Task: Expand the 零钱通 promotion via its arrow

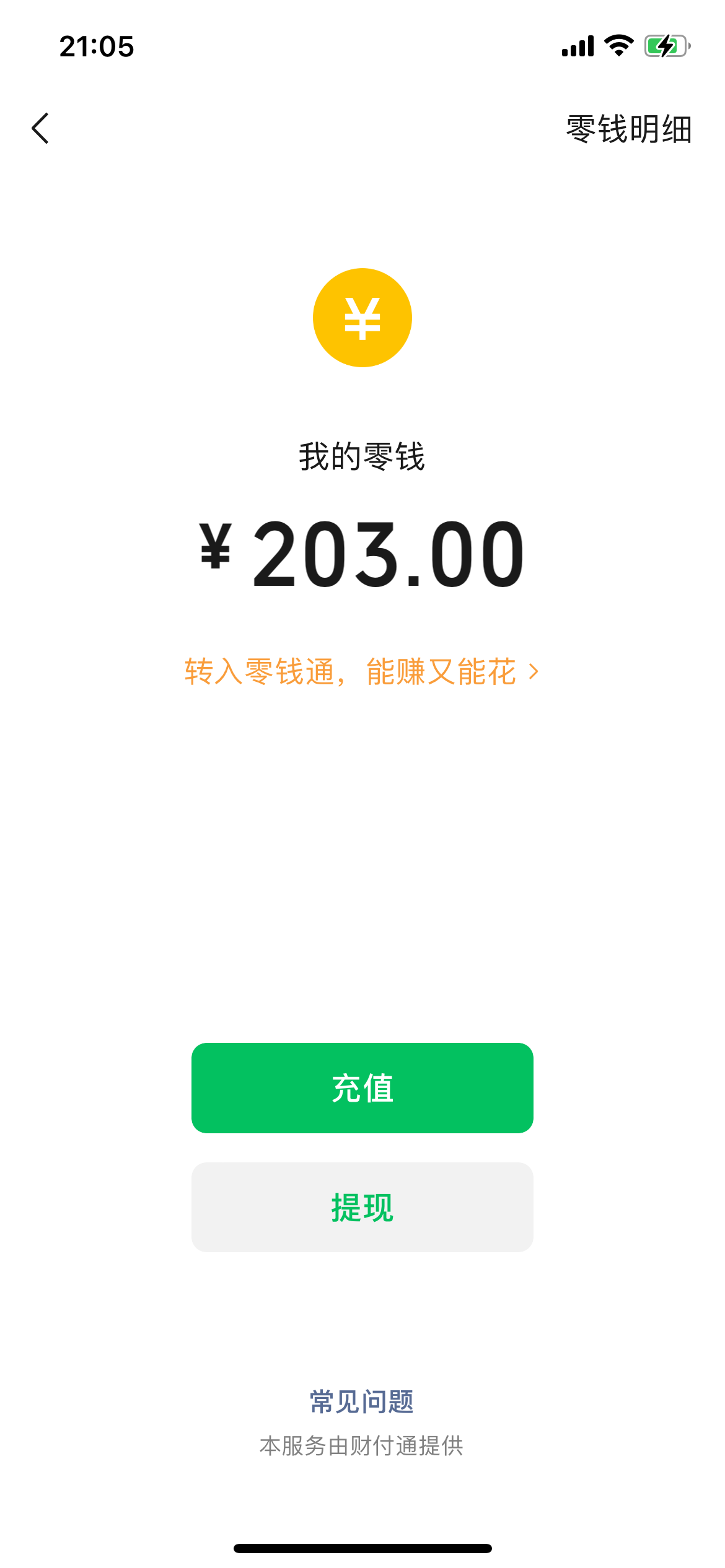Action: tap(534, 673)
